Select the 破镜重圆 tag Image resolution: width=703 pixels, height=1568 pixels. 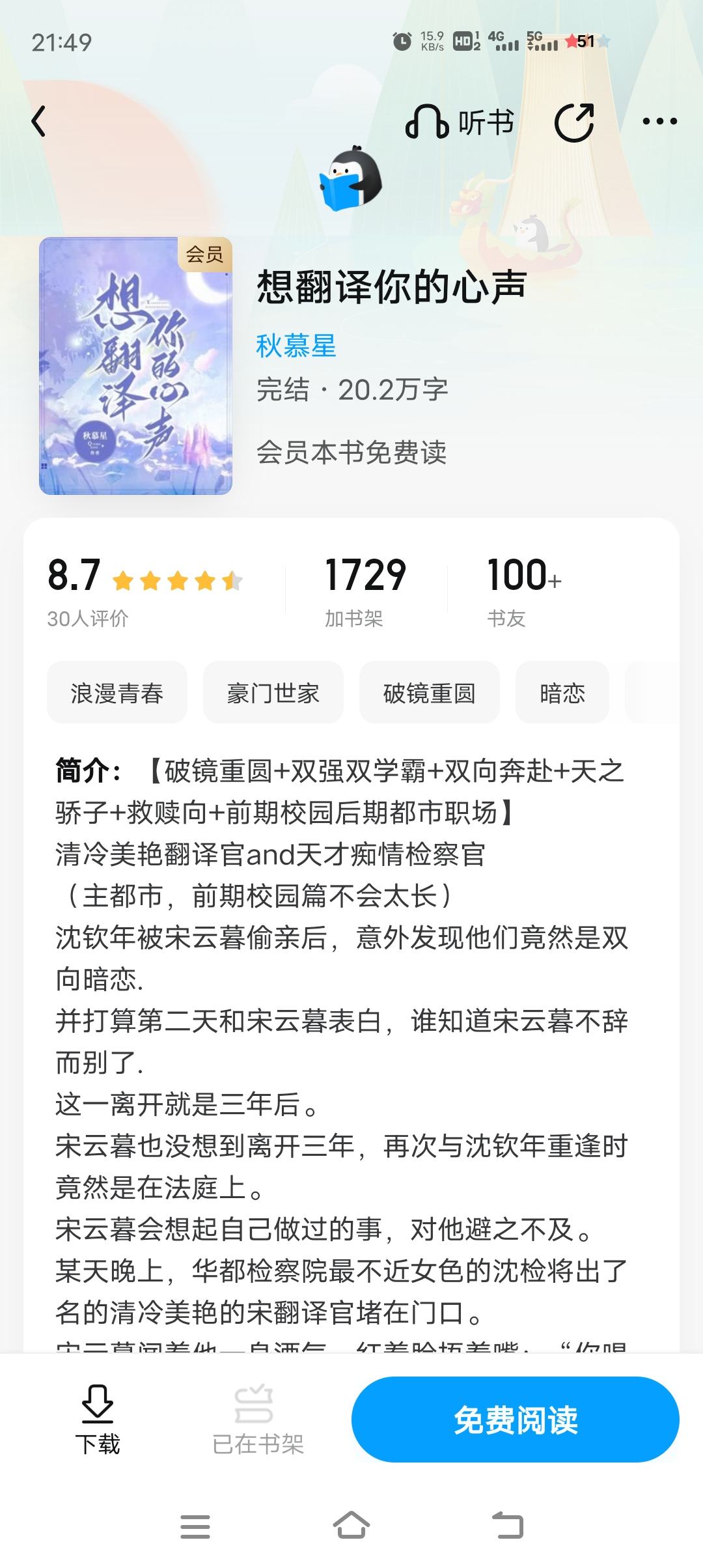(x=430, y=693)
